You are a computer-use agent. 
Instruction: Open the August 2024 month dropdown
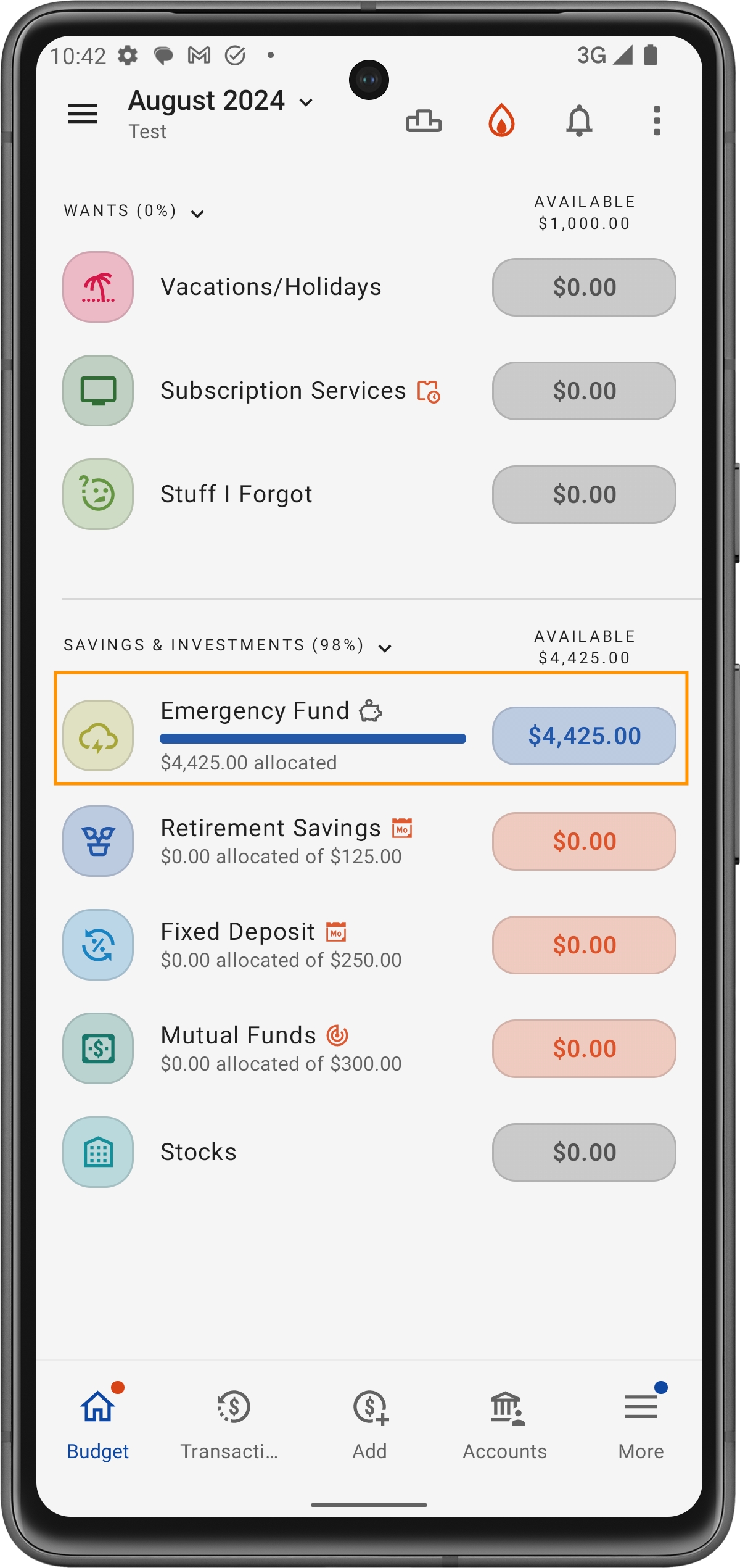pyautogui.click(x=221, y=101)
